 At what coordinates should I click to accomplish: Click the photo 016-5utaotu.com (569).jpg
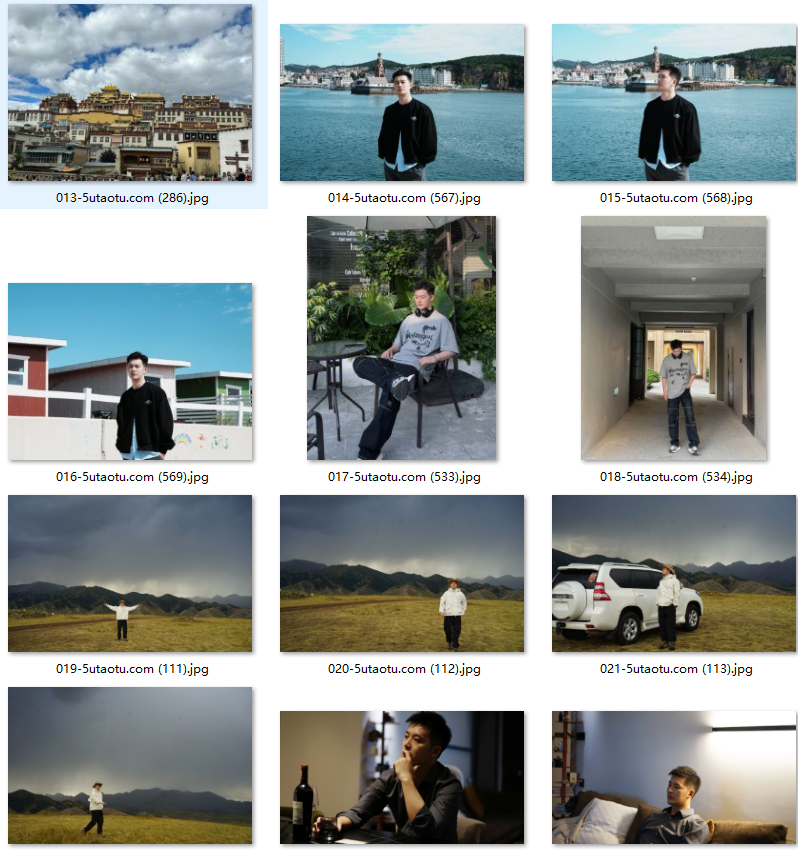point(130,372)
